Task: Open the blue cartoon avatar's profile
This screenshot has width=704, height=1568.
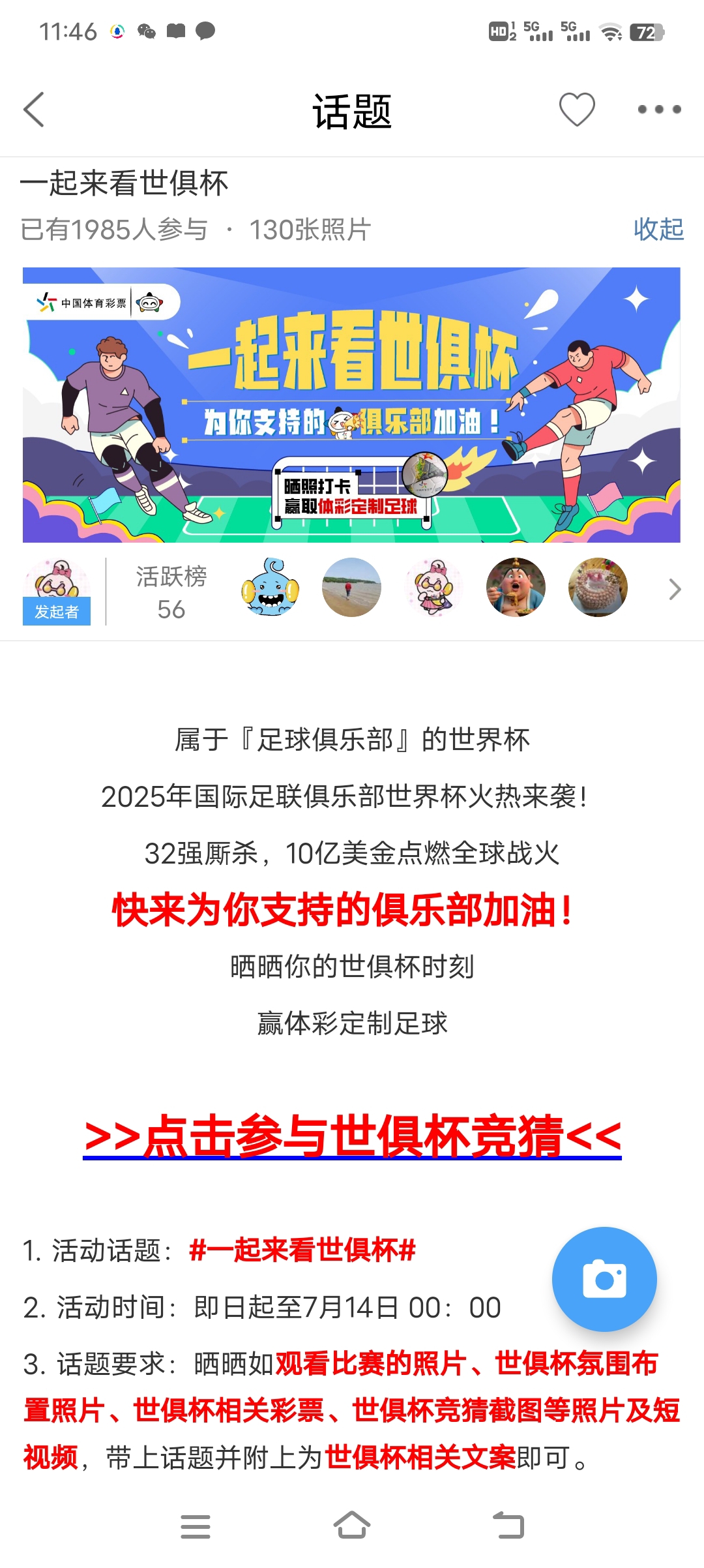Action: pyautogui.click(x=270, y=588)
